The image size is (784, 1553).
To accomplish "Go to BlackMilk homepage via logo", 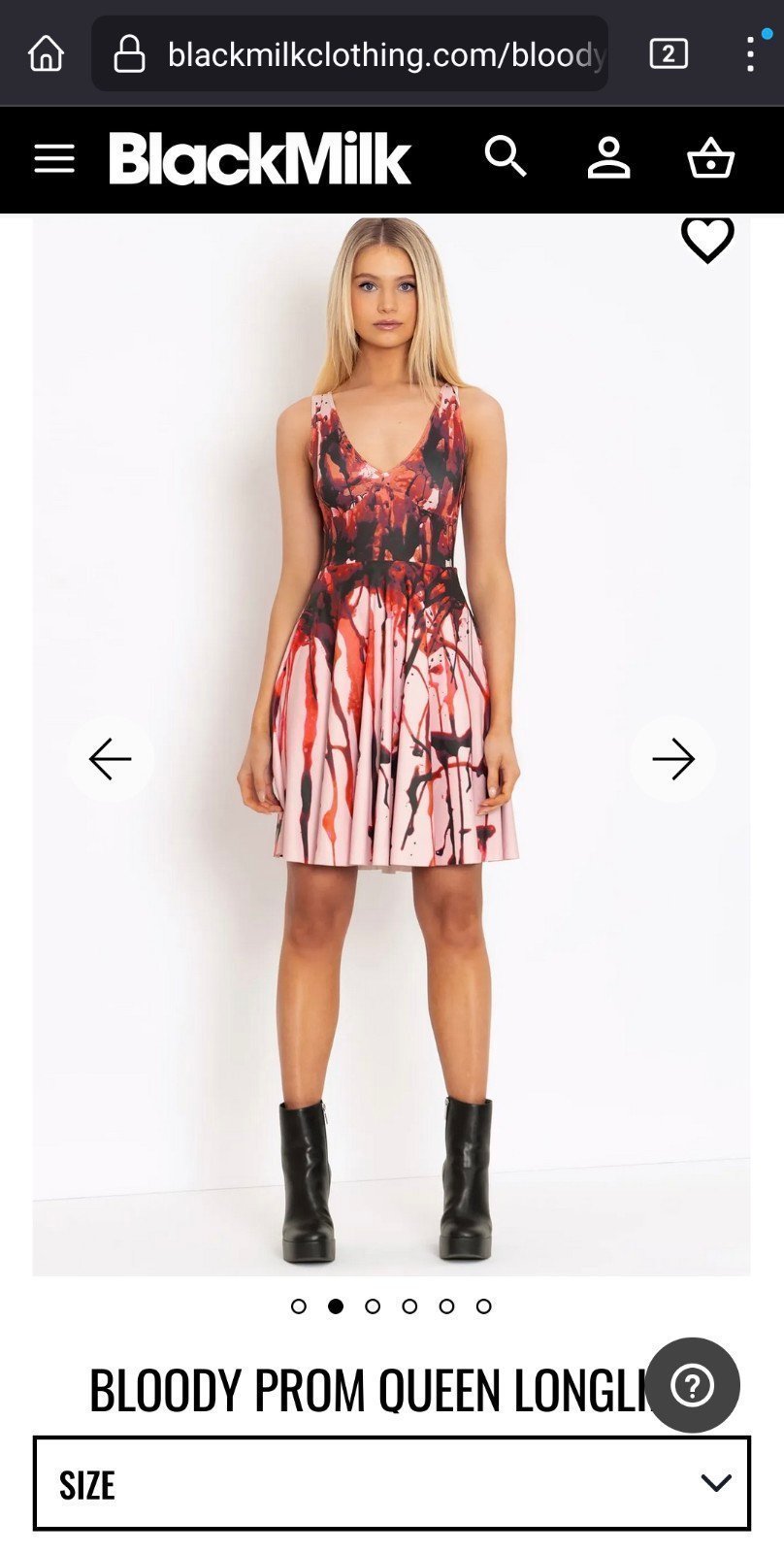I will pos(260,158).
